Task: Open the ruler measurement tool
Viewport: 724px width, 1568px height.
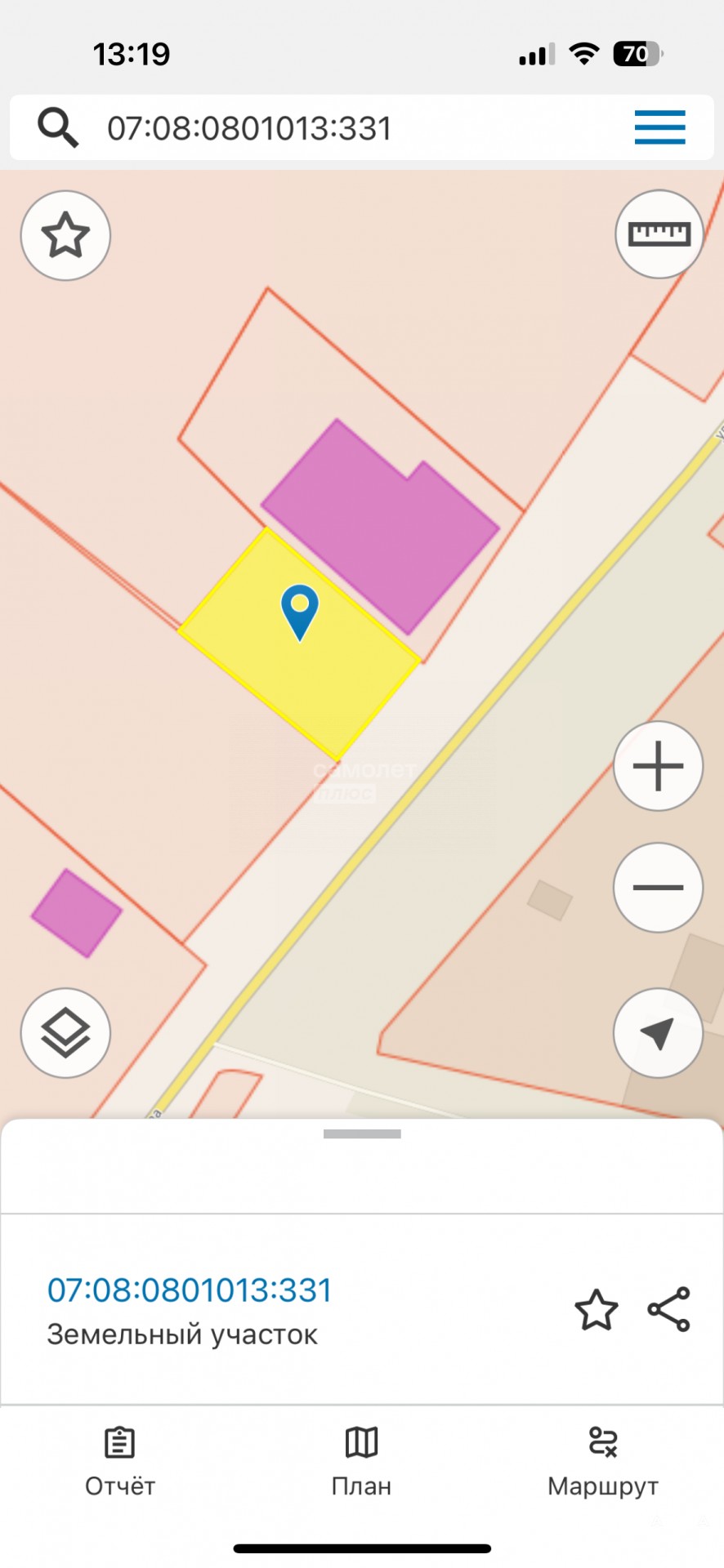Action: 659,234
